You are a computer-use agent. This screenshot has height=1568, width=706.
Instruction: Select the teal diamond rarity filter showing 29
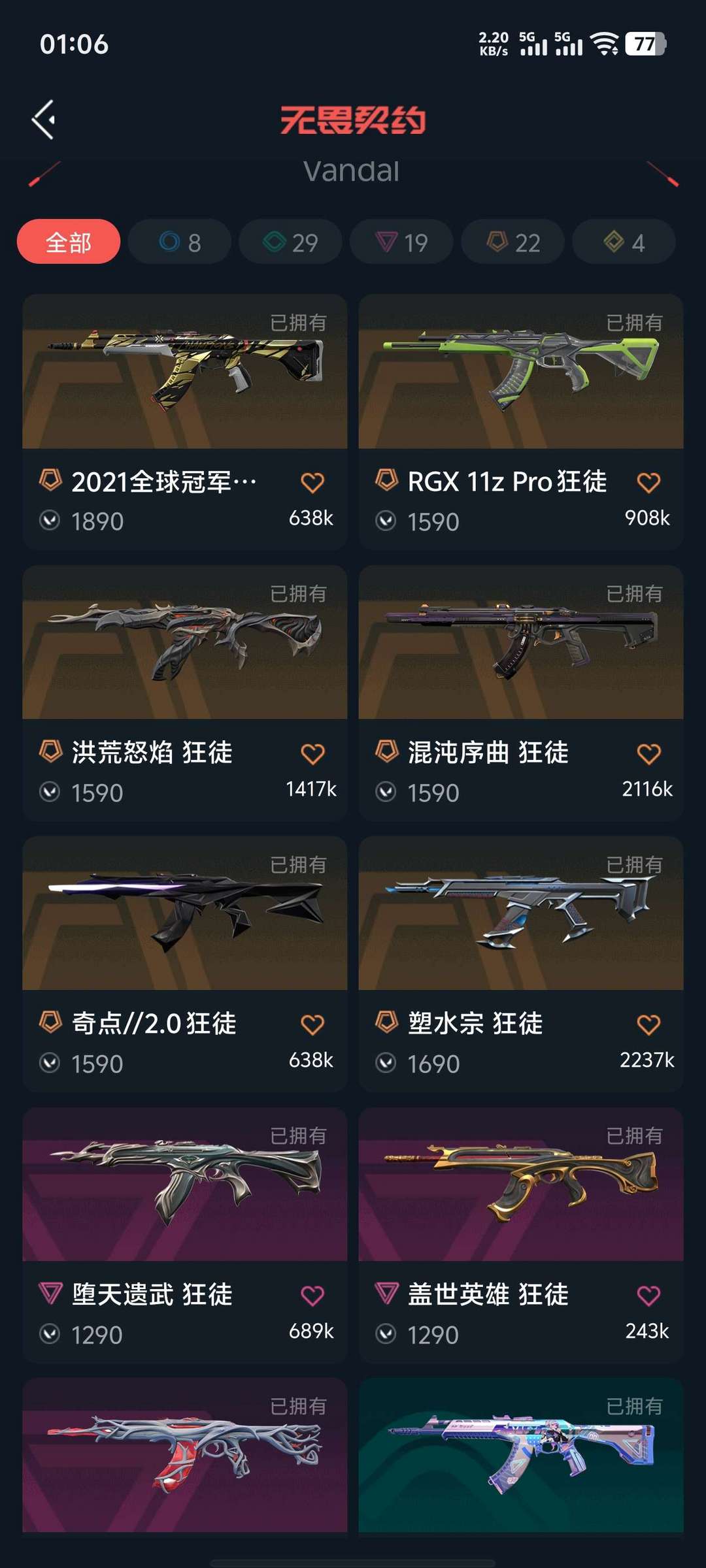coord(290,242)
